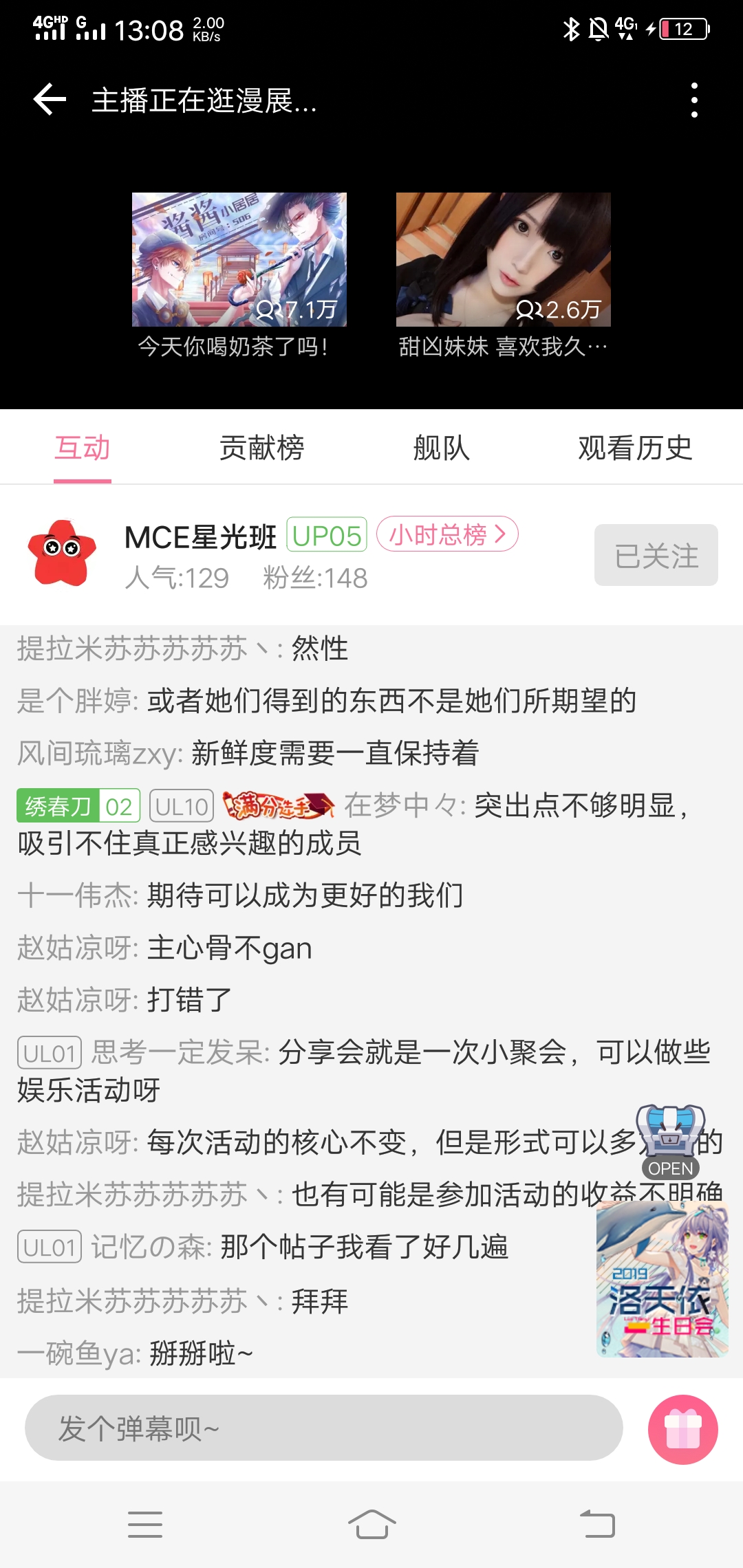Open the system recent apps menu

pyautogui.click(x=145, y=1524)
